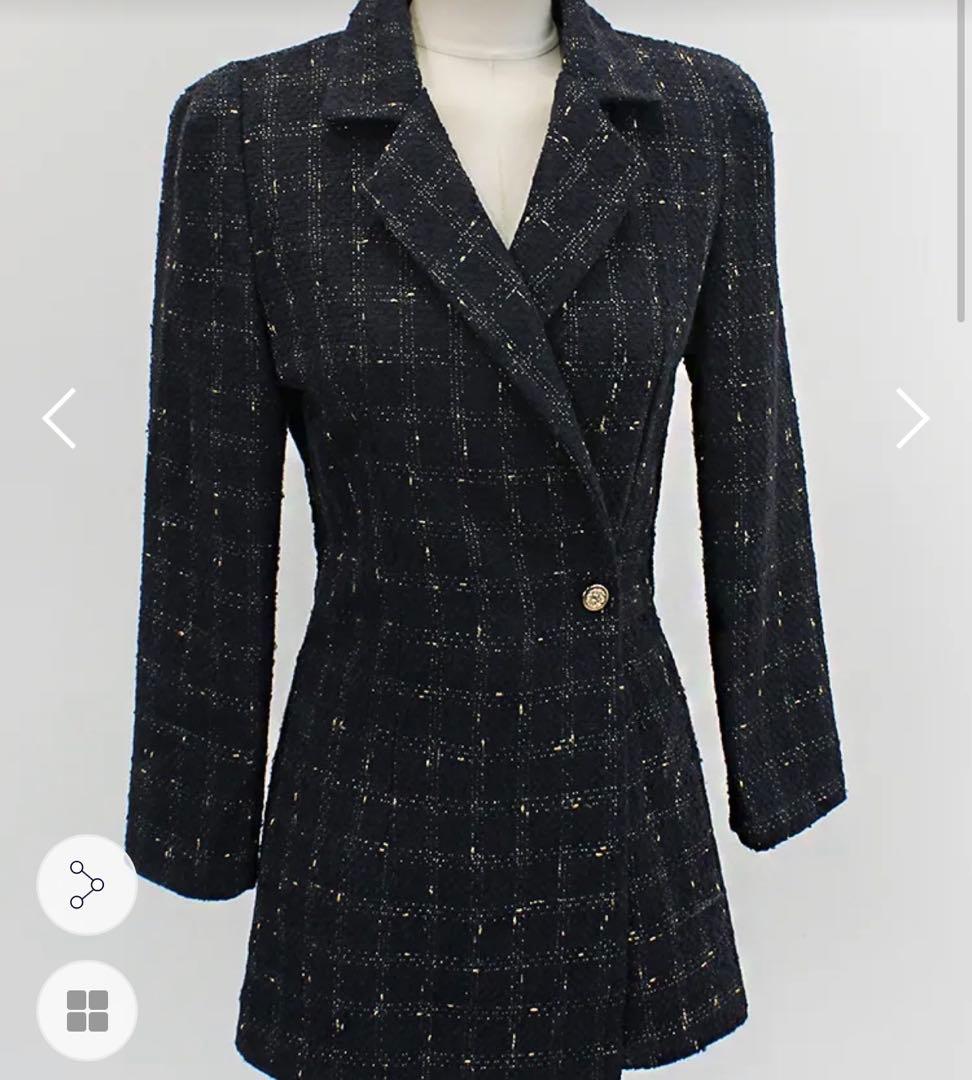Go to the previous product image
This screenshot has height=1080, width=972.
pyautogui.click(x=59, y=418)
